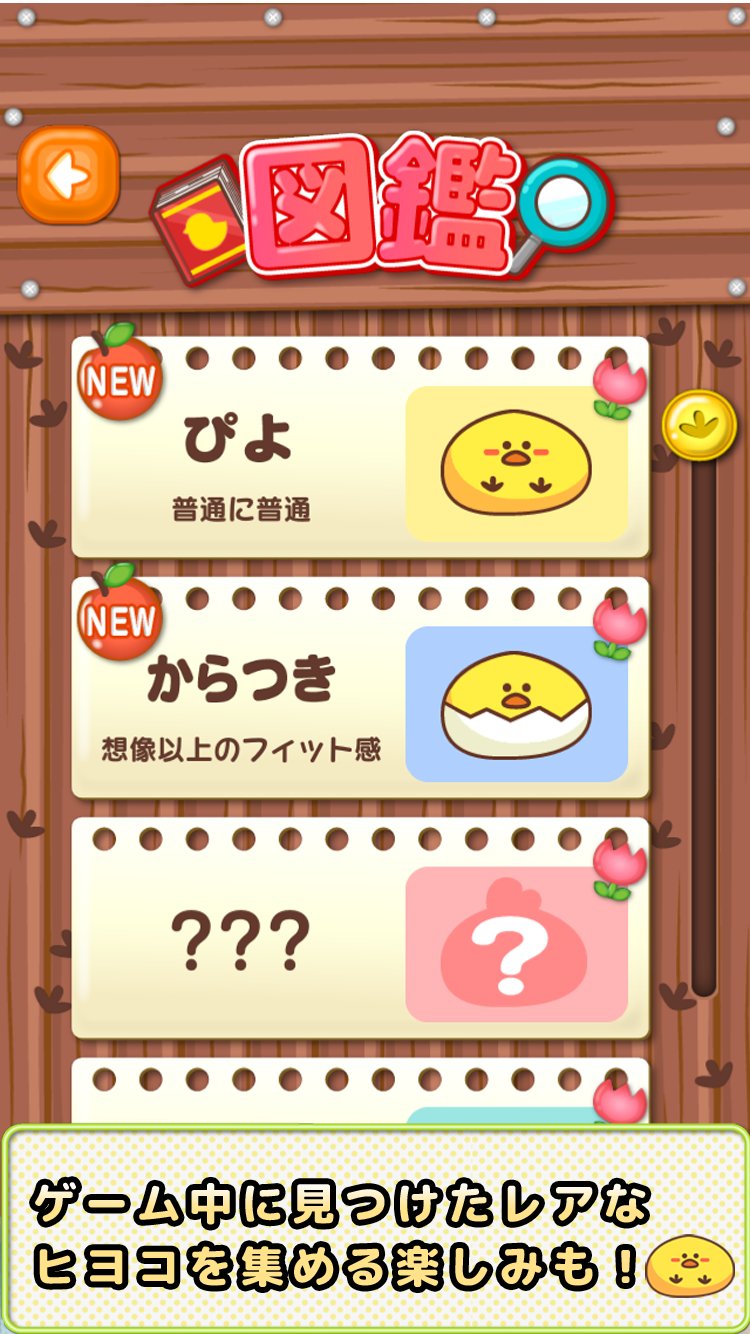Open the ぴよ chick entry

360,450
